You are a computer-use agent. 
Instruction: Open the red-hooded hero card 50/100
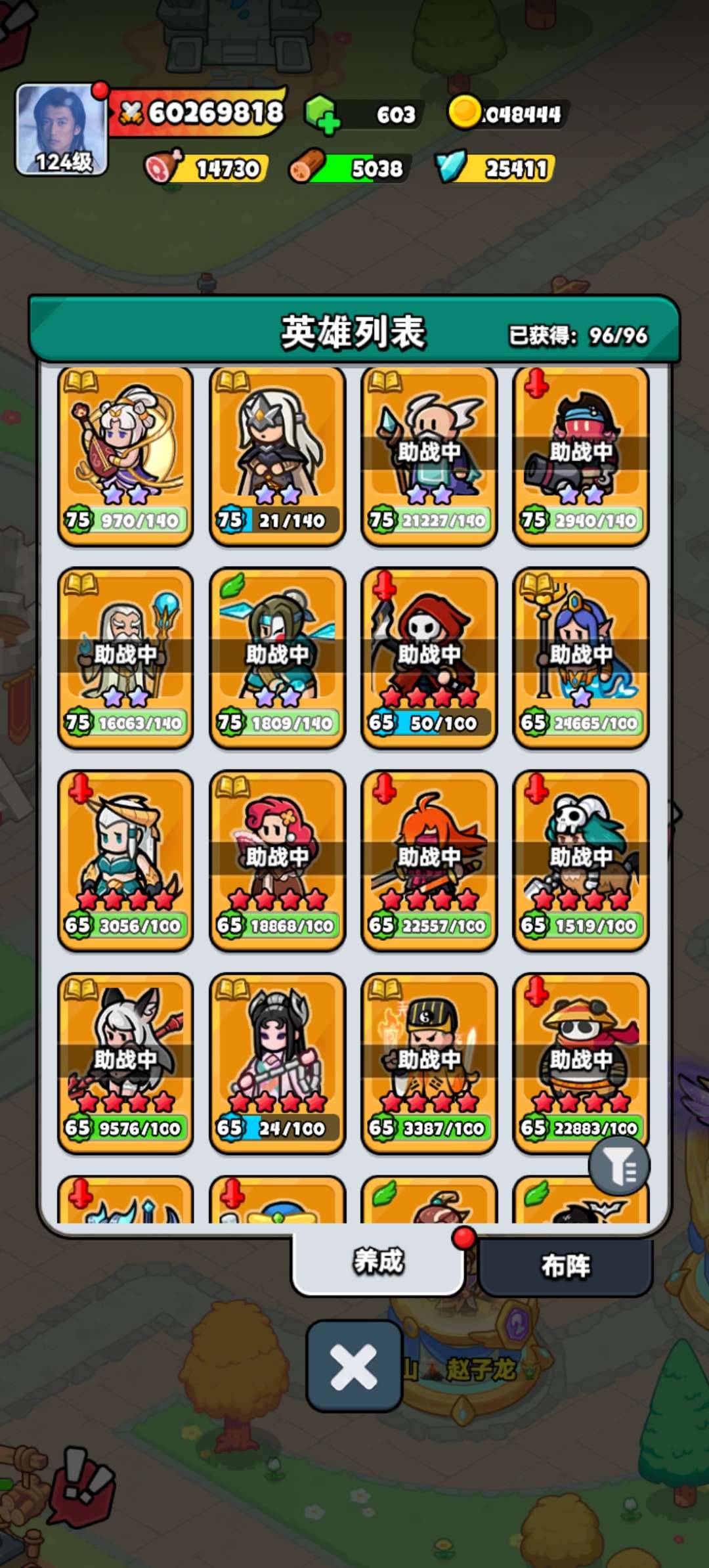pos(429,657)
